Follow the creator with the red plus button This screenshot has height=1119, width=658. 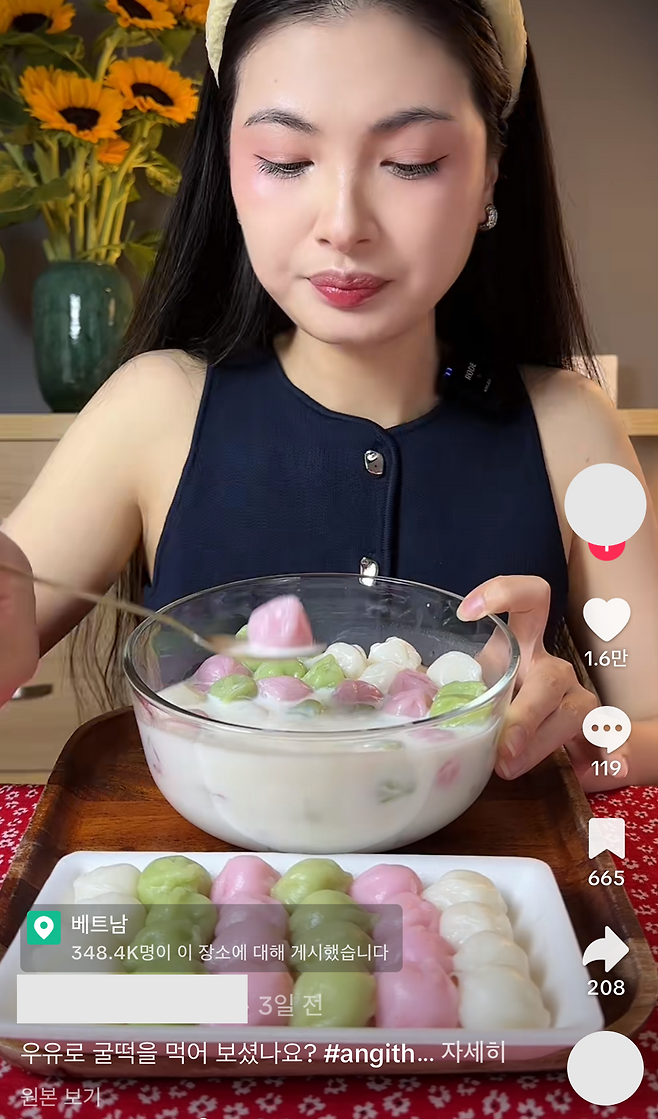point(606,549)
